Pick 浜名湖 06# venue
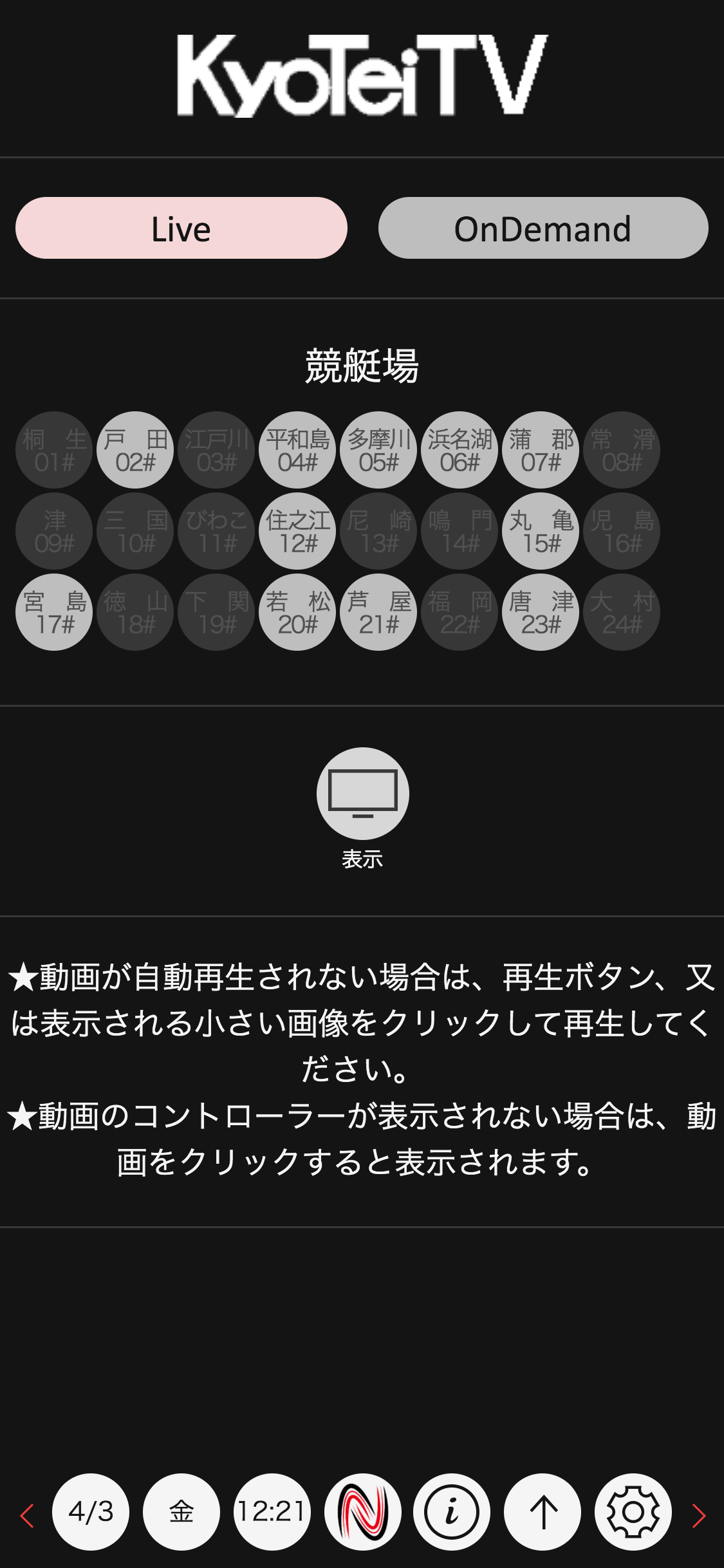Image resolution: width=724 pixels, height=1568 pixels. (459, 450)
